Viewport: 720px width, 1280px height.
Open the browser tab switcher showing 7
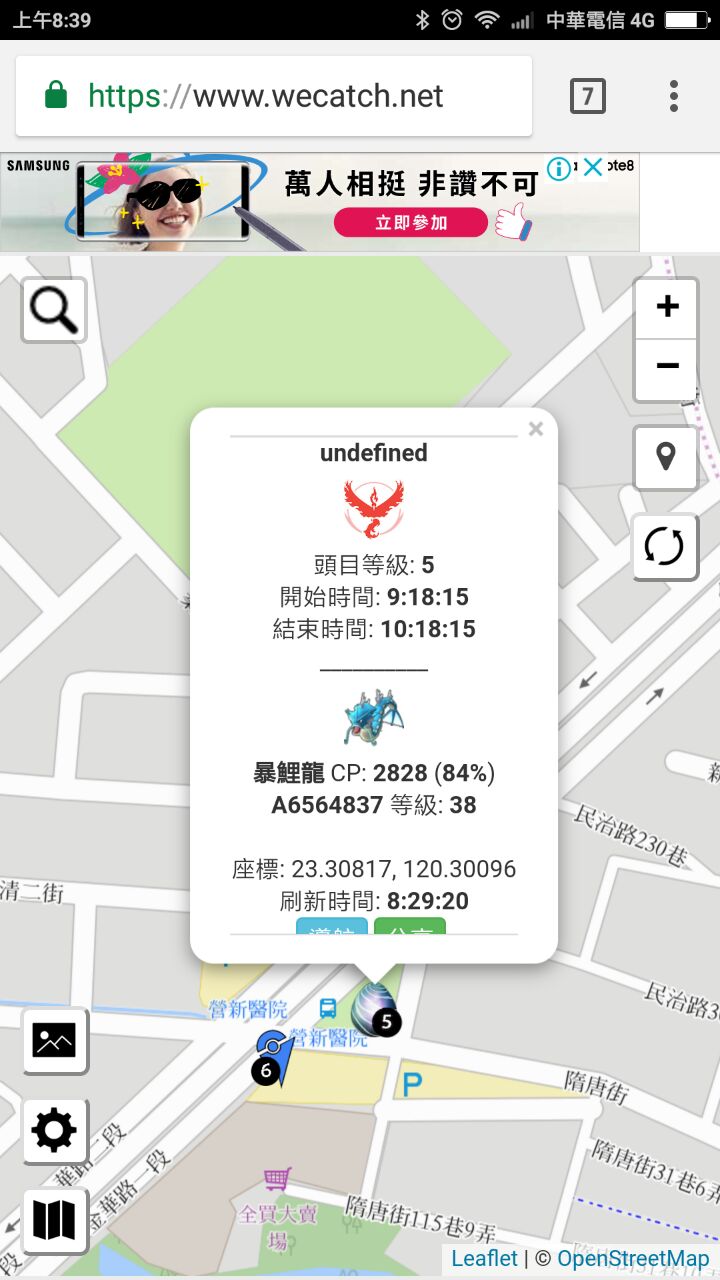point(588,96)
